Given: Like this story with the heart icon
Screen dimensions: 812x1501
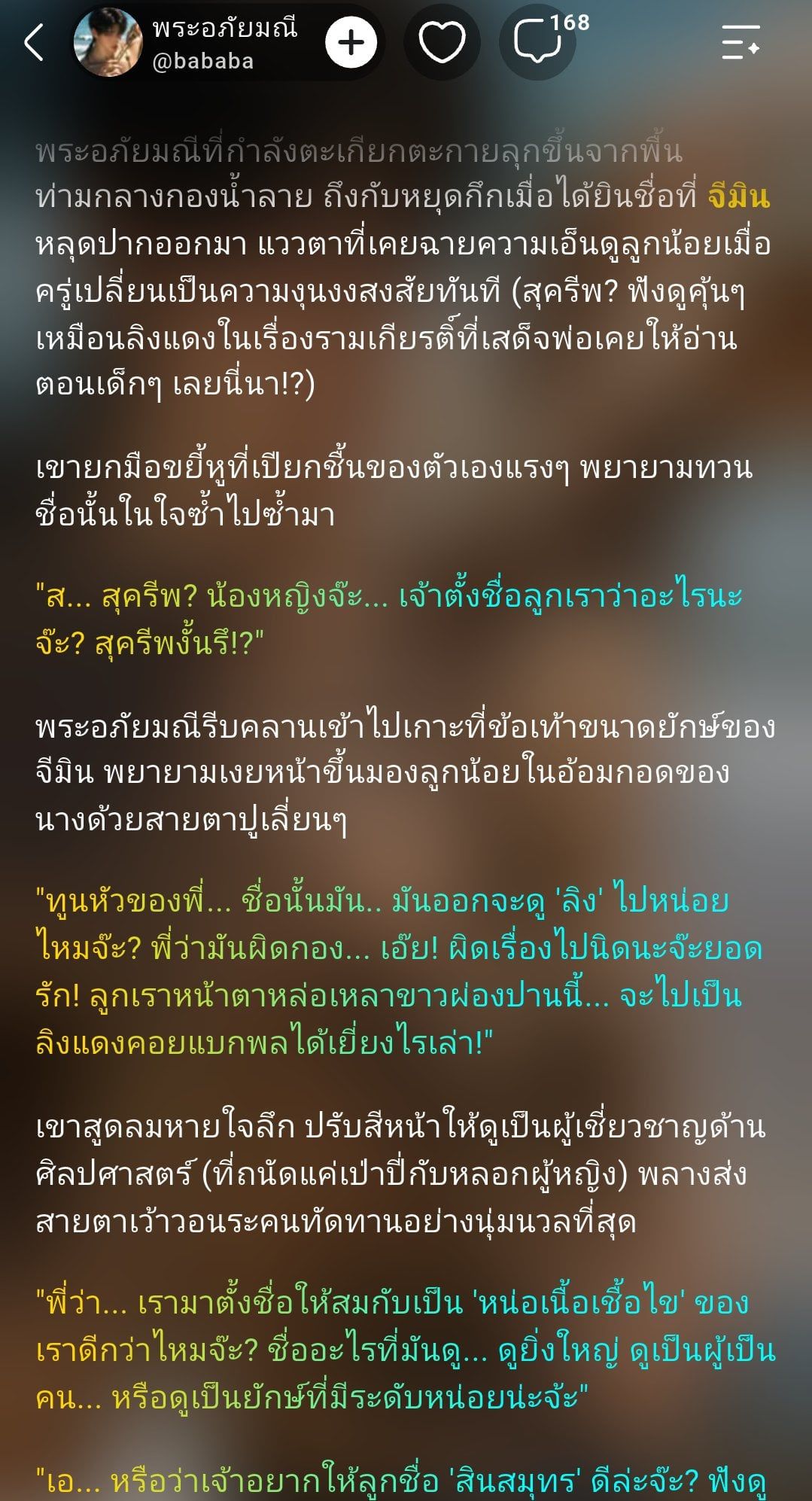Looking at the screenshot, I should pyautogui.click(x=442, y=42).
